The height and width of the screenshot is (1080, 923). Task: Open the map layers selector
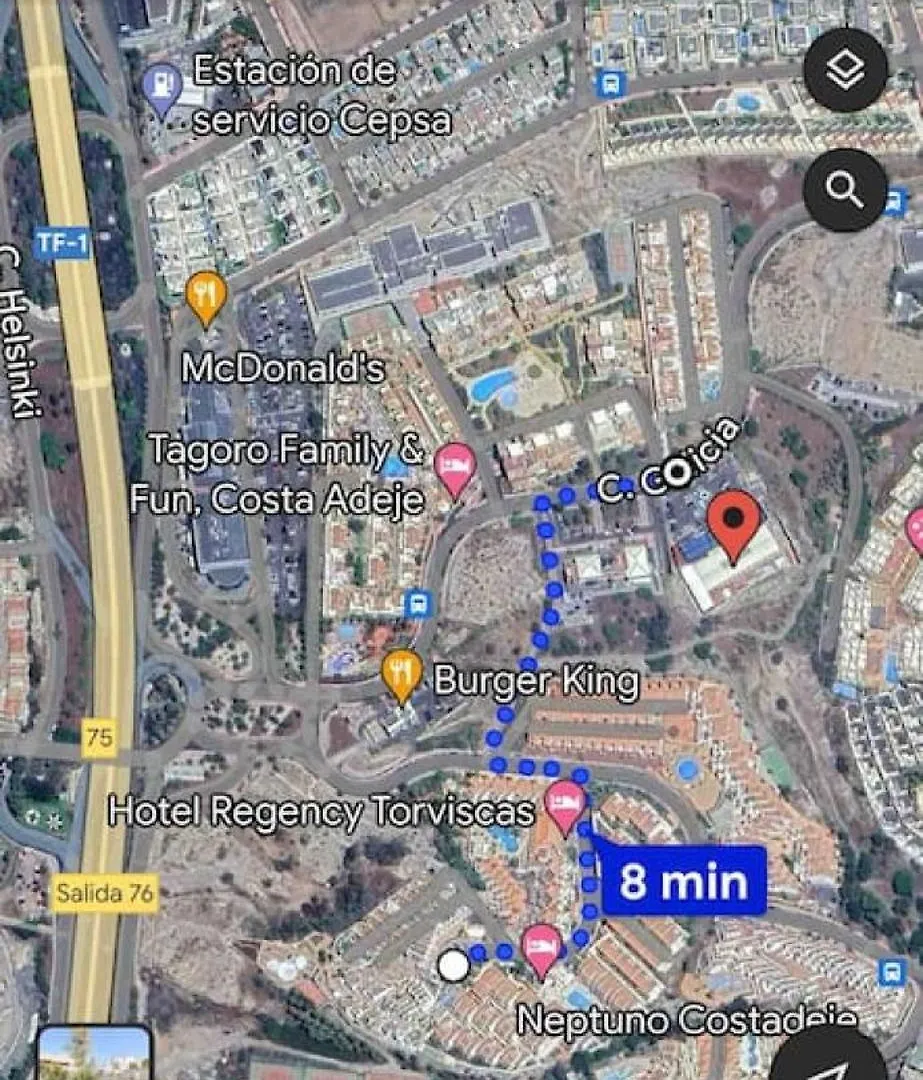tap(845, 69)
